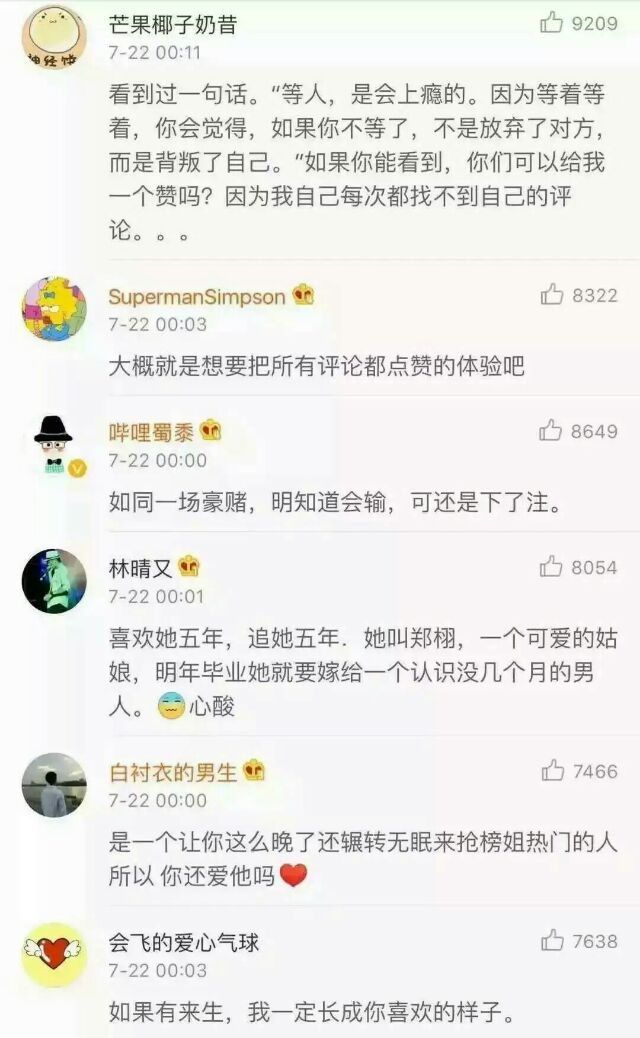This screenshot has height=1038, width=640.
Task: Tap the username 哔哩蜀黍
Action: (151, 432)
